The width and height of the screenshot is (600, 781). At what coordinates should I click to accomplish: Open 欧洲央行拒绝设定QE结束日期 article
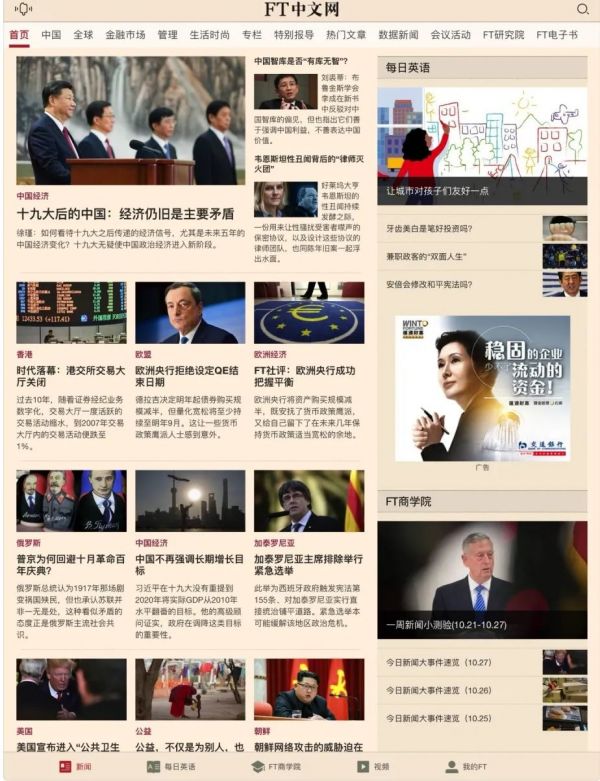pyautogui.click(x=189, y=376)
